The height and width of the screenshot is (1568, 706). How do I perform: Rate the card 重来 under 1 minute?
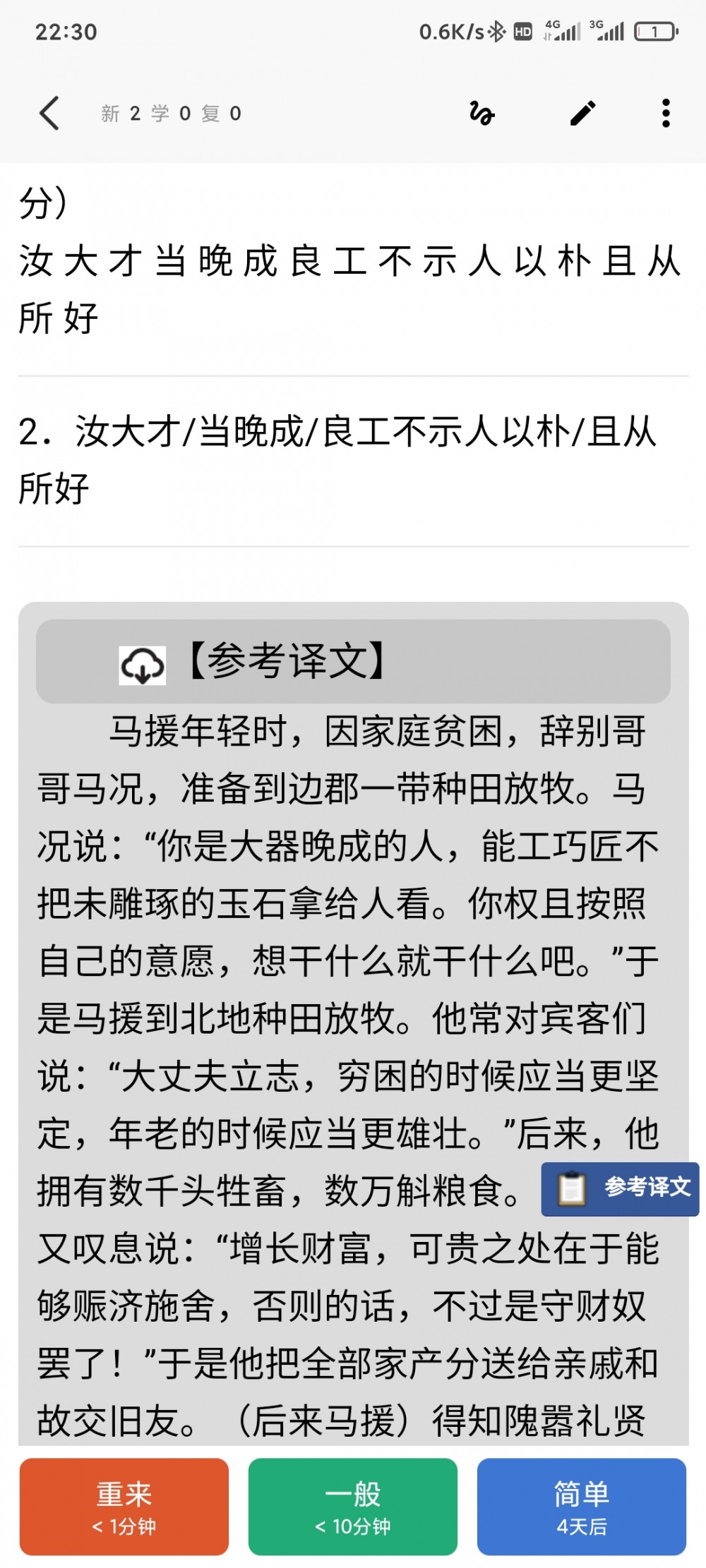124,1506
